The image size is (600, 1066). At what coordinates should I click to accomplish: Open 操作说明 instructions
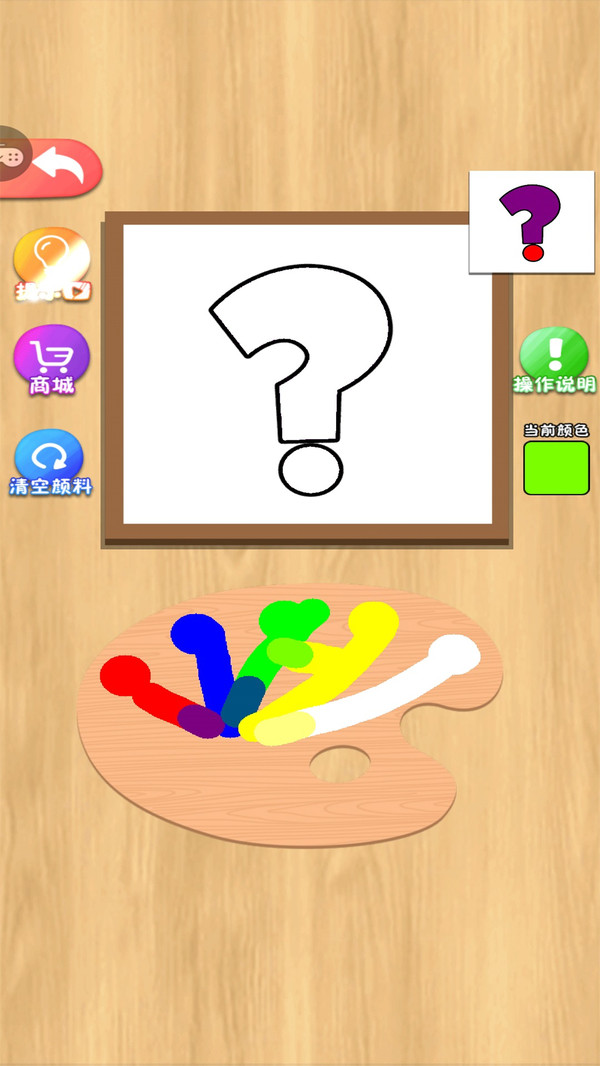tap(554, 358)
